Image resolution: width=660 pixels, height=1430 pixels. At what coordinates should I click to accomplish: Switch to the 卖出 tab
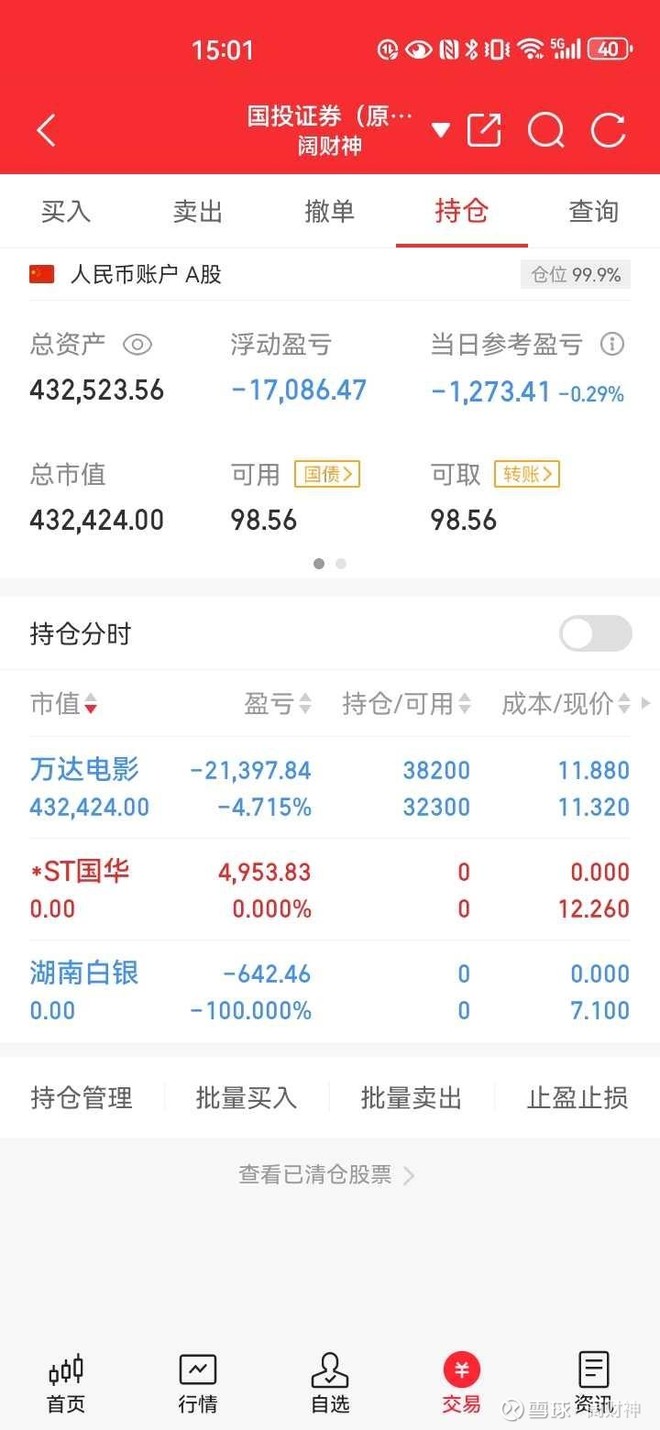[x=198, y=211]
